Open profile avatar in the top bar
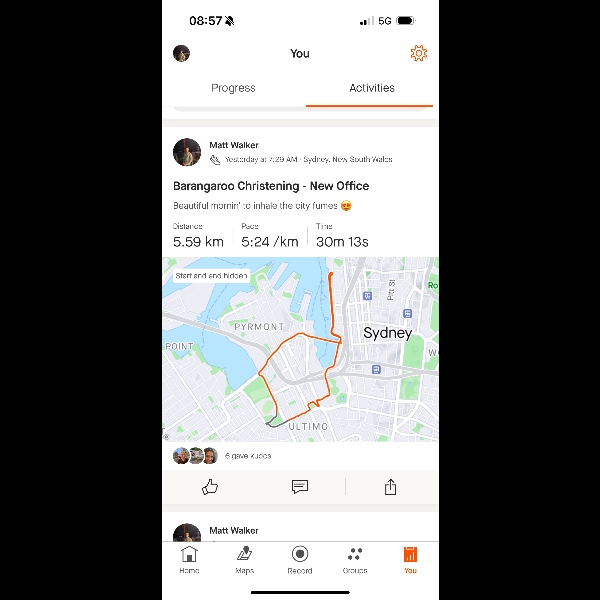 [x=181, y=53]
